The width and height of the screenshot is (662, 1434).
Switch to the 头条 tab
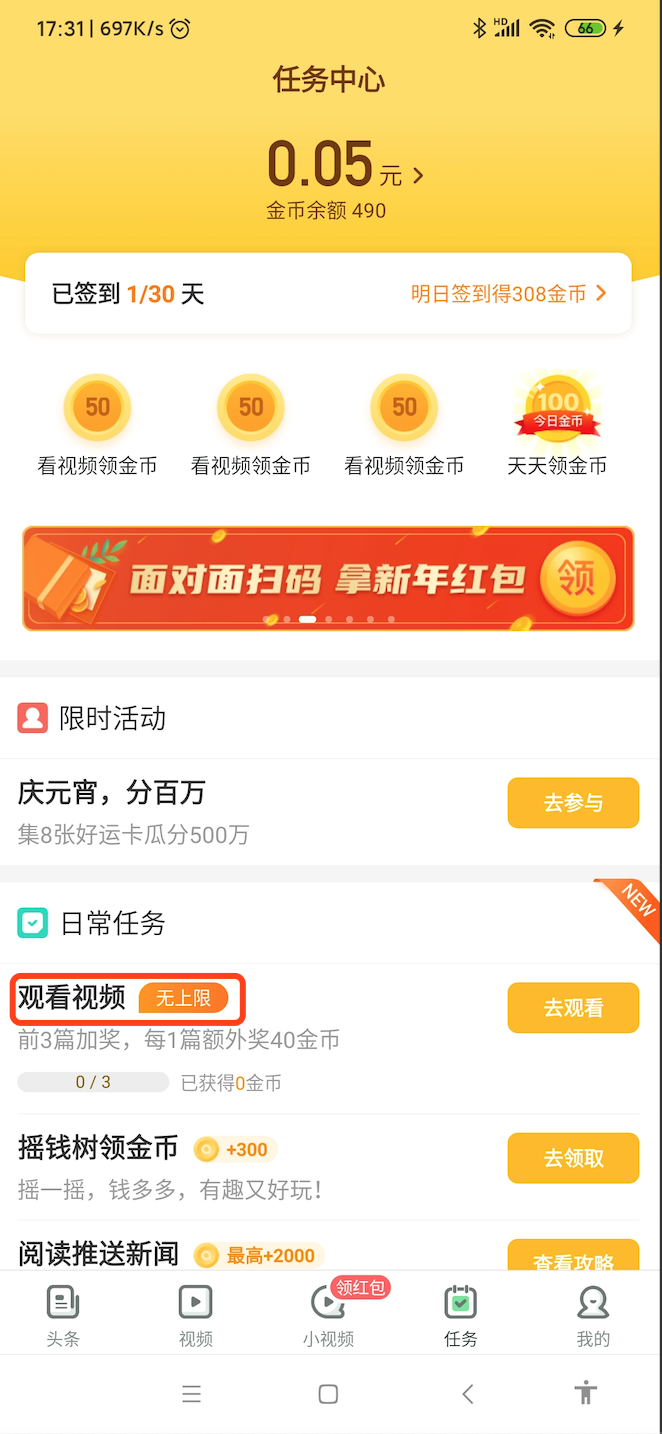pos(62,1316)
